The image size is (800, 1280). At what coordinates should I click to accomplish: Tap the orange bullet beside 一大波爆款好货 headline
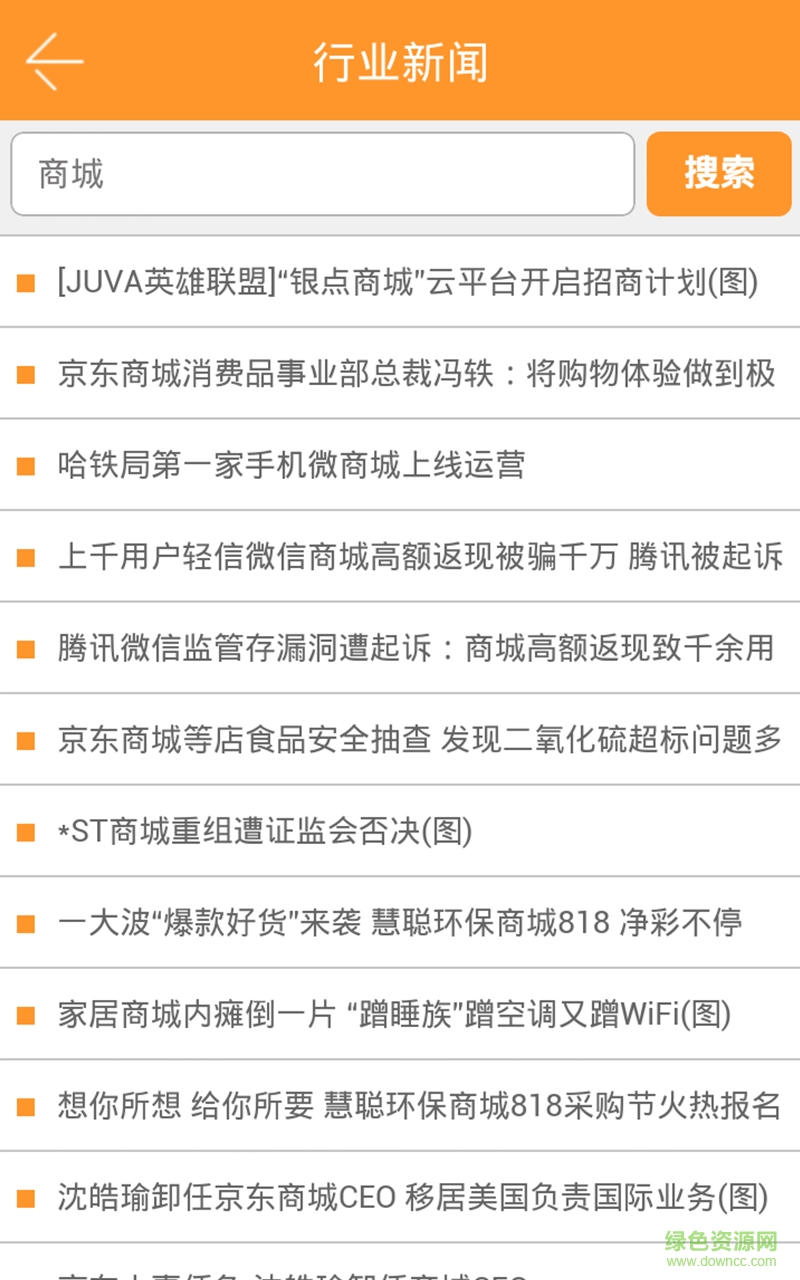pos(26,924)
